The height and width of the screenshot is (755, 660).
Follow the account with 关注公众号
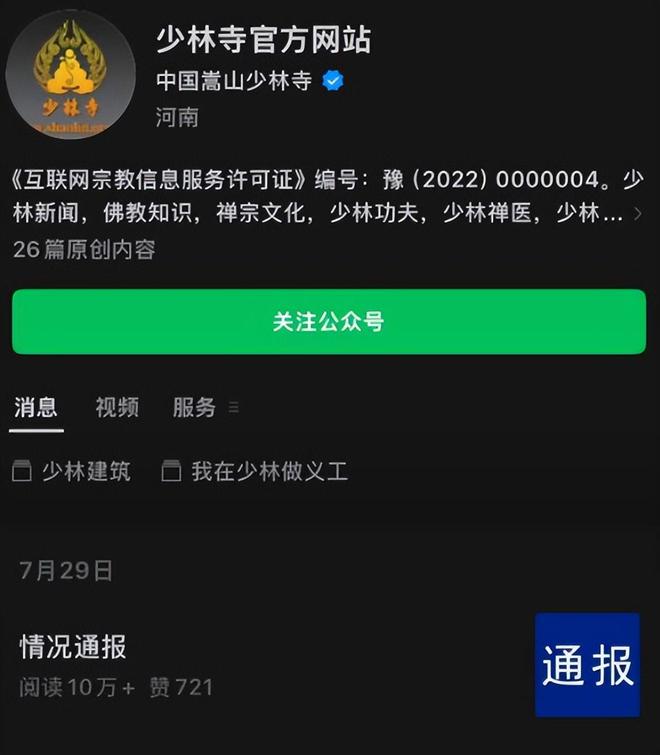tap(328, 321)
